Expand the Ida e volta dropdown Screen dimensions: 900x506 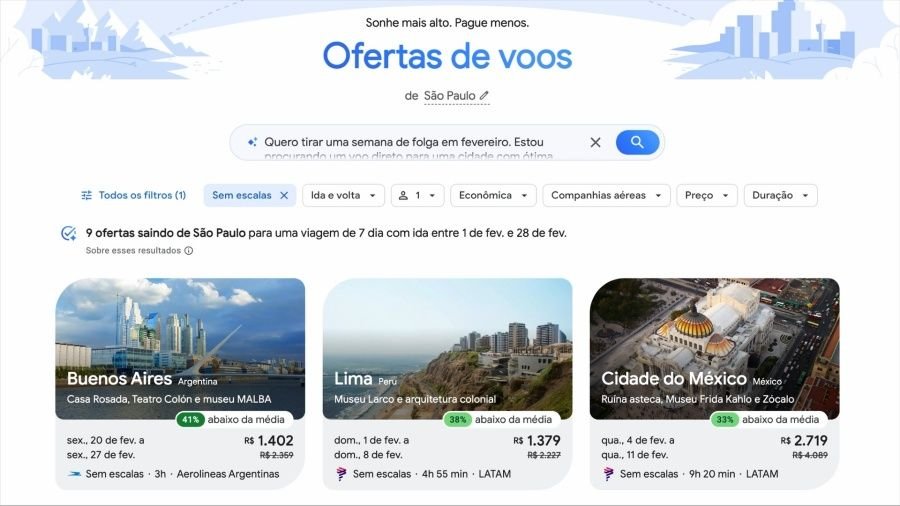coord(343,196)
